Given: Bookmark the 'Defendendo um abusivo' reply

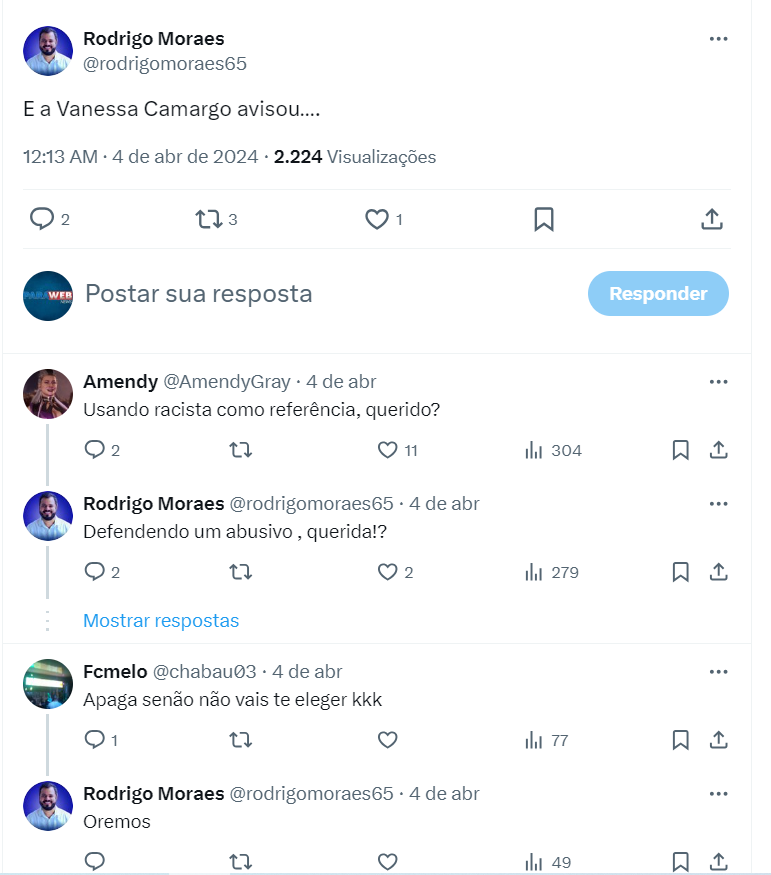Looking at the screenshot, I should [680, 573].
